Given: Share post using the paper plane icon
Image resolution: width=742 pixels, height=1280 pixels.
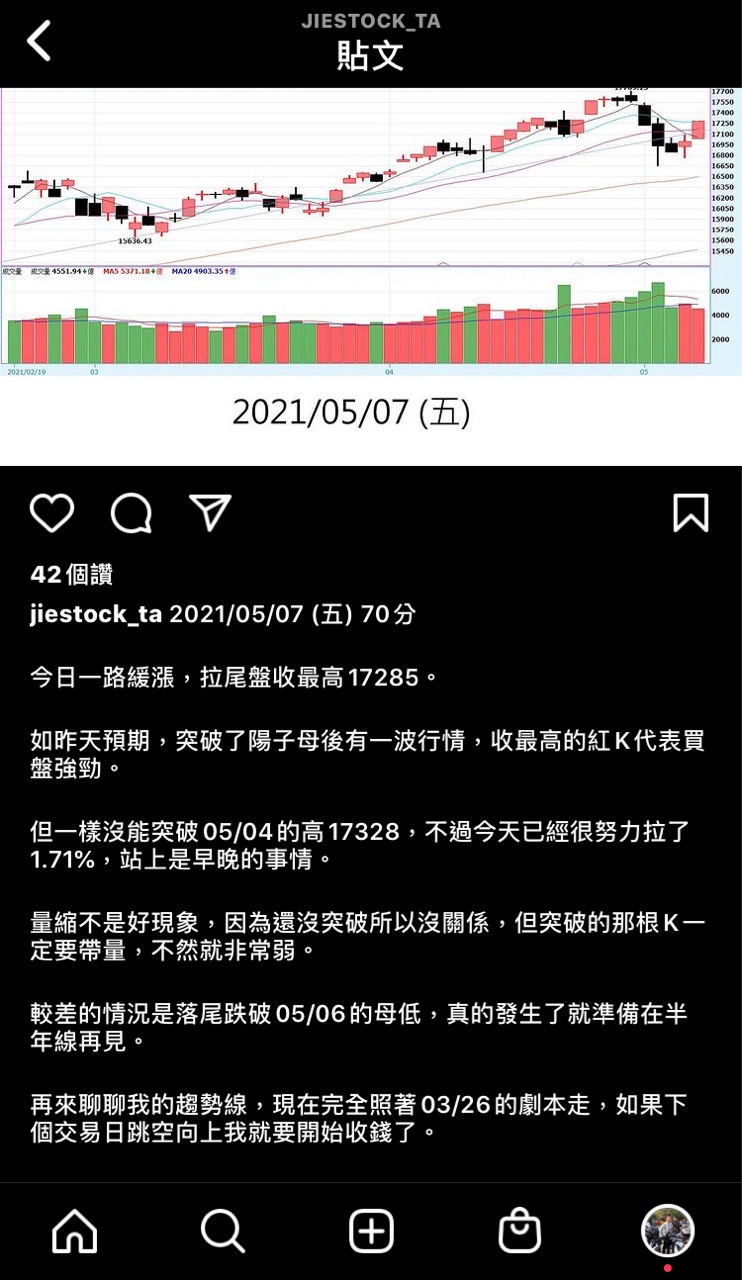Looking at the screenshot, I should click(x=210, y=513).
